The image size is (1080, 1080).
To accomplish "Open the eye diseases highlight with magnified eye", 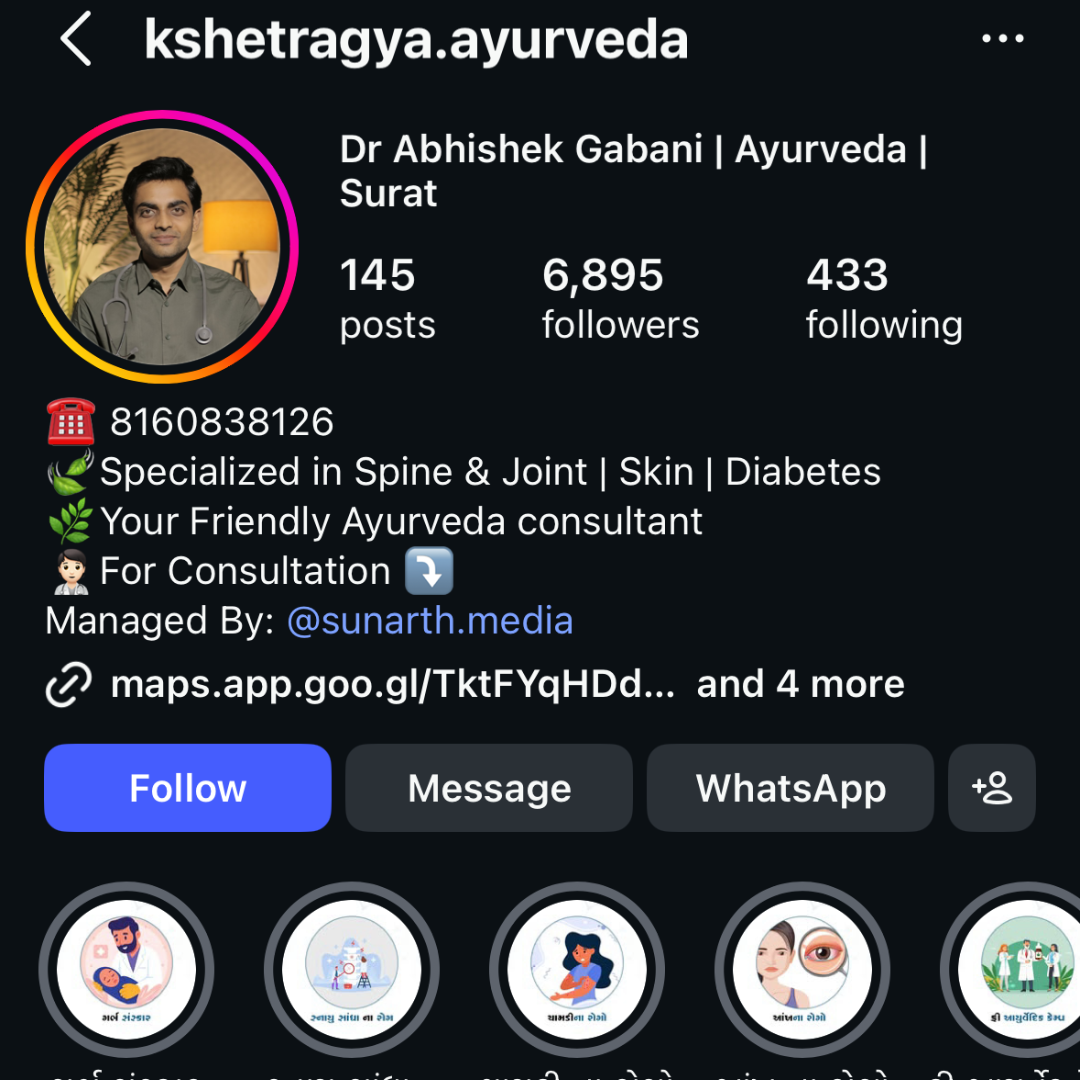I will 803,968.
